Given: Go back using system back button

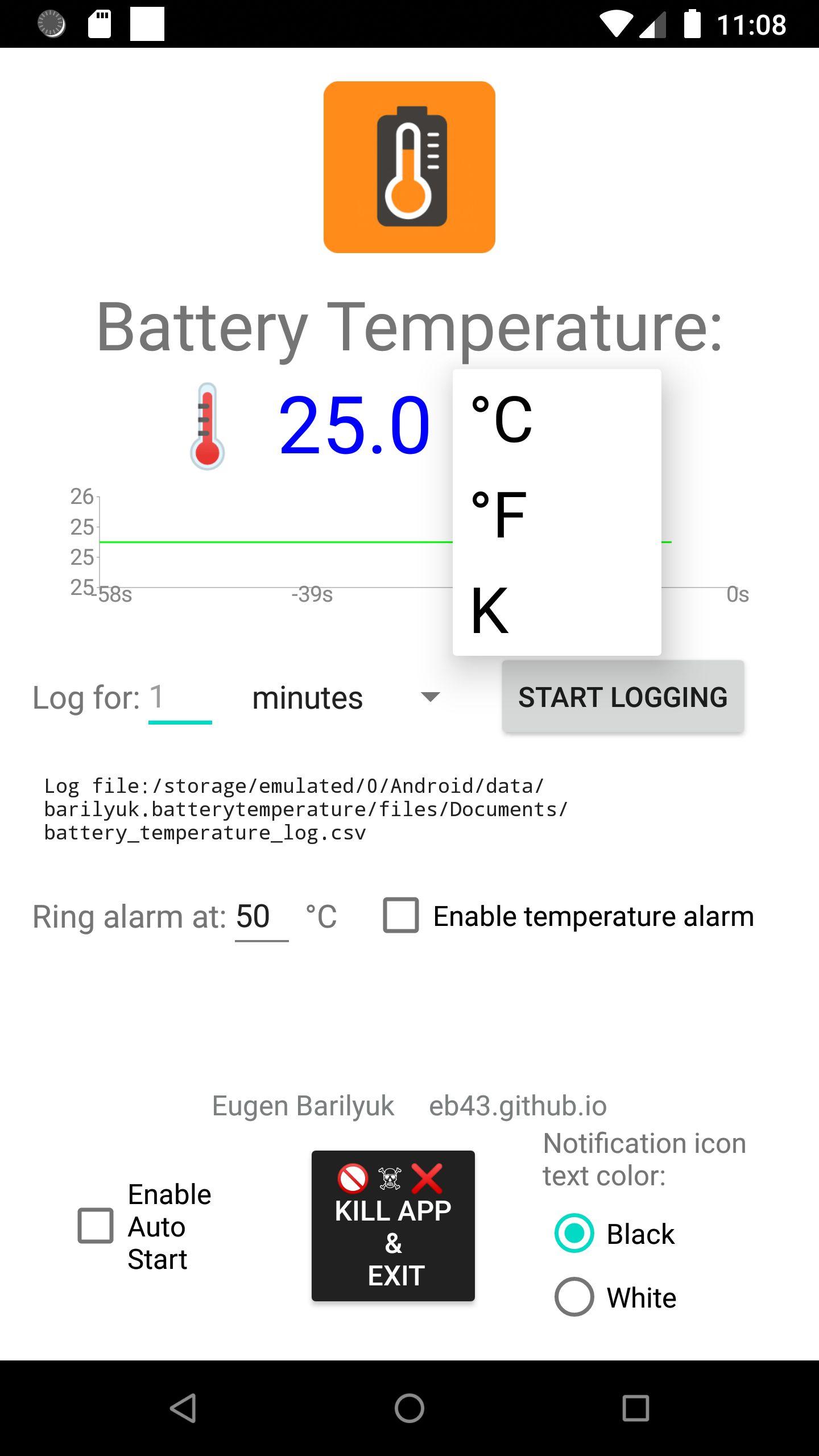Looking at the screenshot, I should click(183, 1408).
